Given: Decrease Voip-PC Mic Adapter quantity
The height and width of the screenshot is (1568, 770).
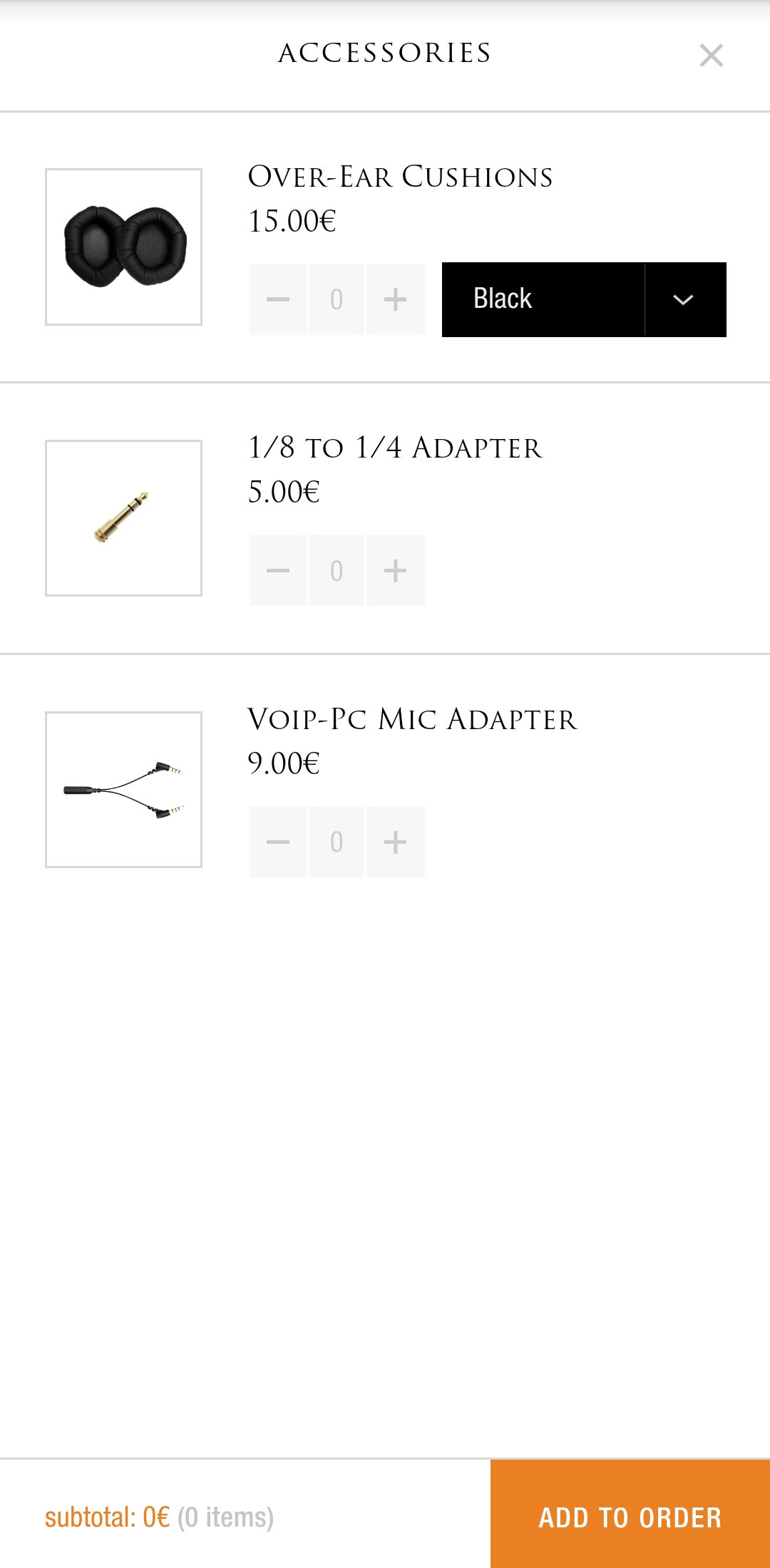Looking at the screenshot, I should click(x=278, y=842).
